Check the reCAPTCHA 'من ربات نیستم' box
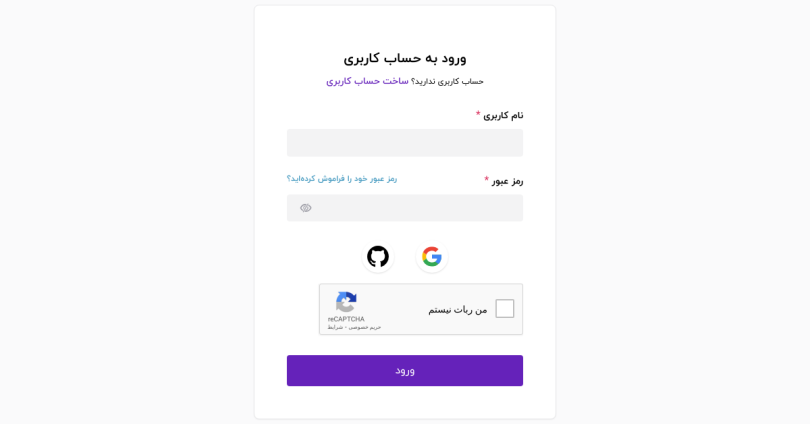Screen dimensions: 810x424 505,309
